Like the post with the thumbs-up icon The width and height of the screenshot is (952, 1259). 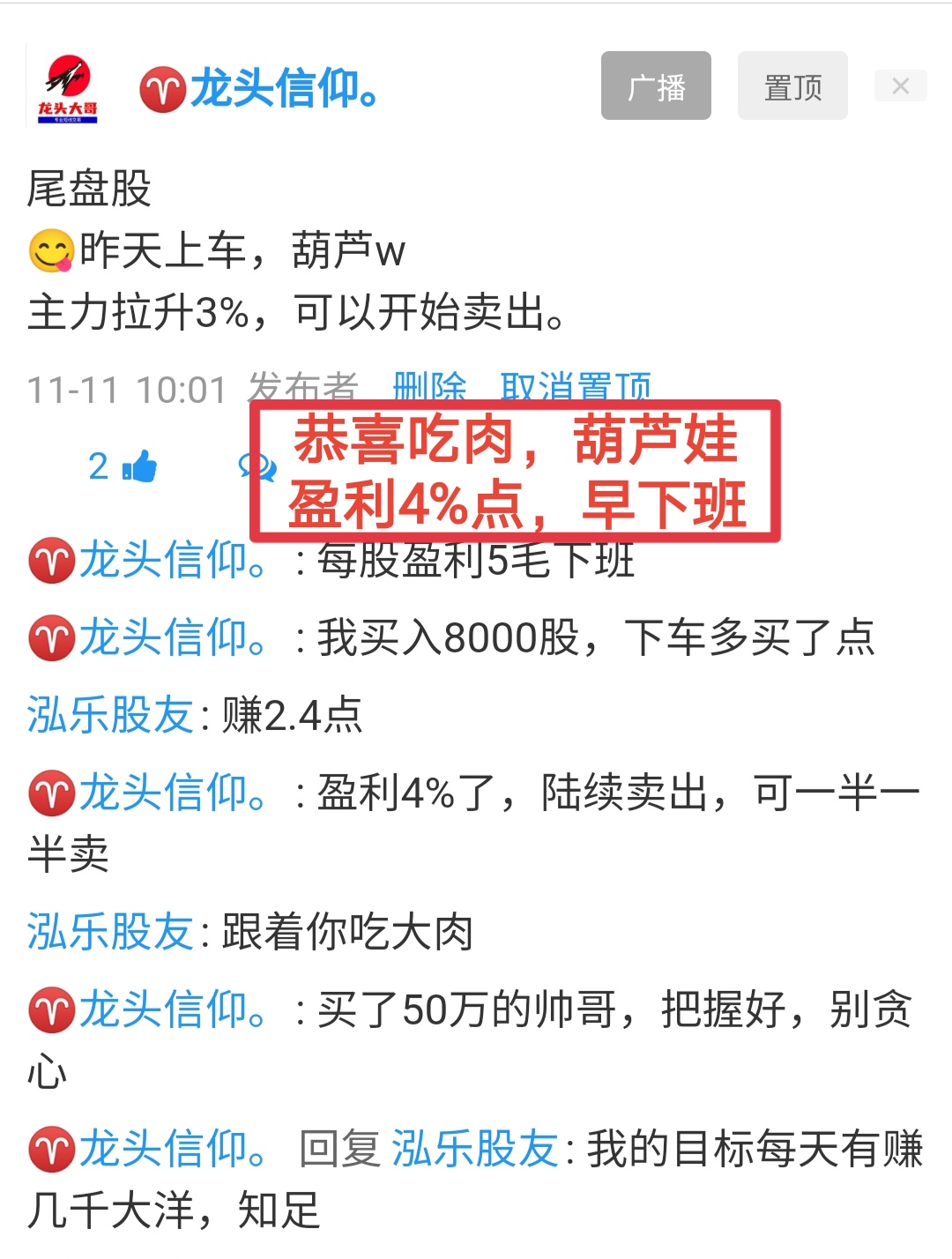(x=138, y=466)
